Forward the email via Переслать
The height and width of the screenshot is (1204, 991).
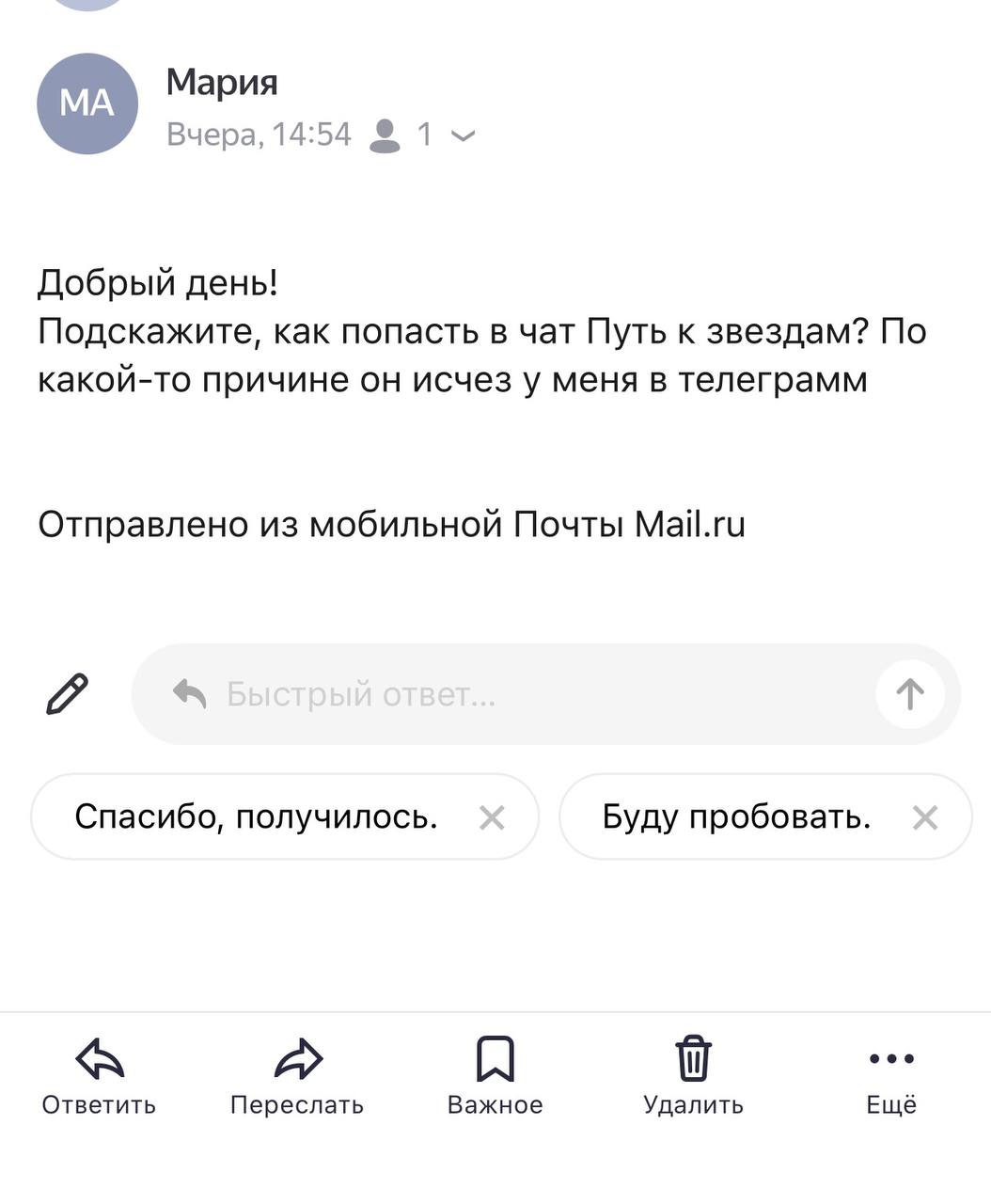[297, 1076]
